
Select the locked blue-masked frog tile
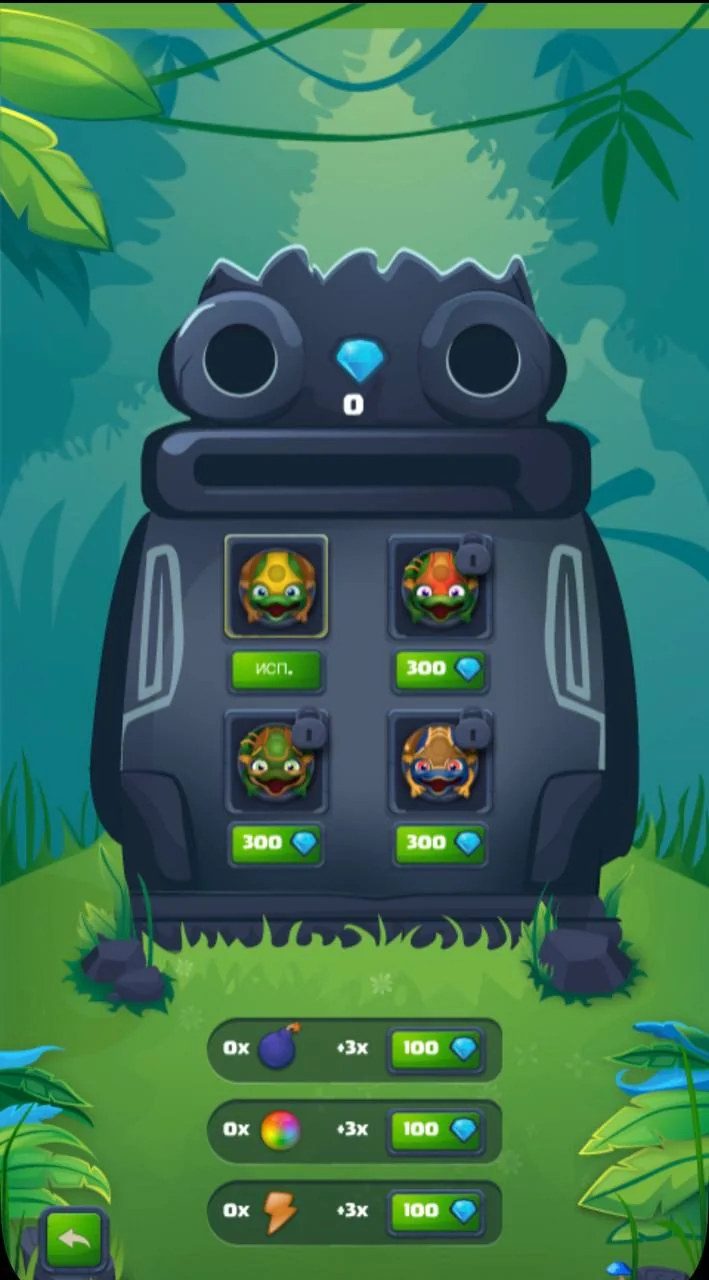tap(440, 760)
